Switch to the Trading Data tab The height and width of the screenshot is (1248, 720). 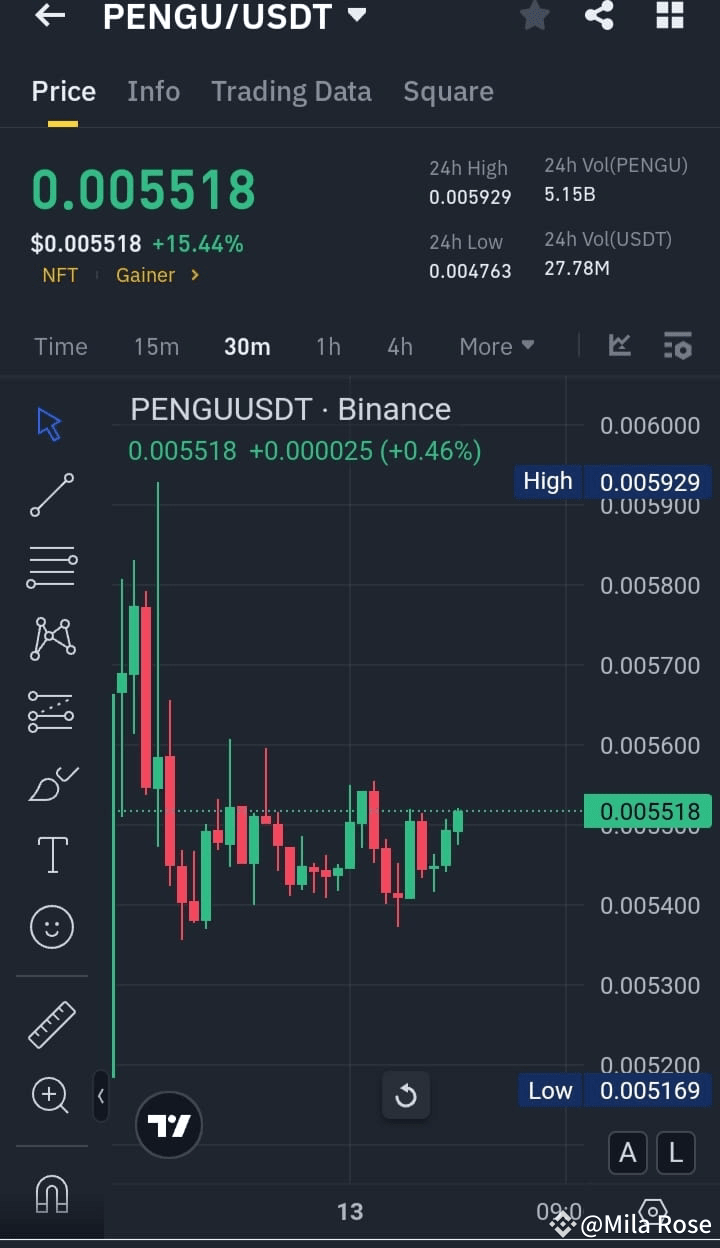[x=291, y=91]
